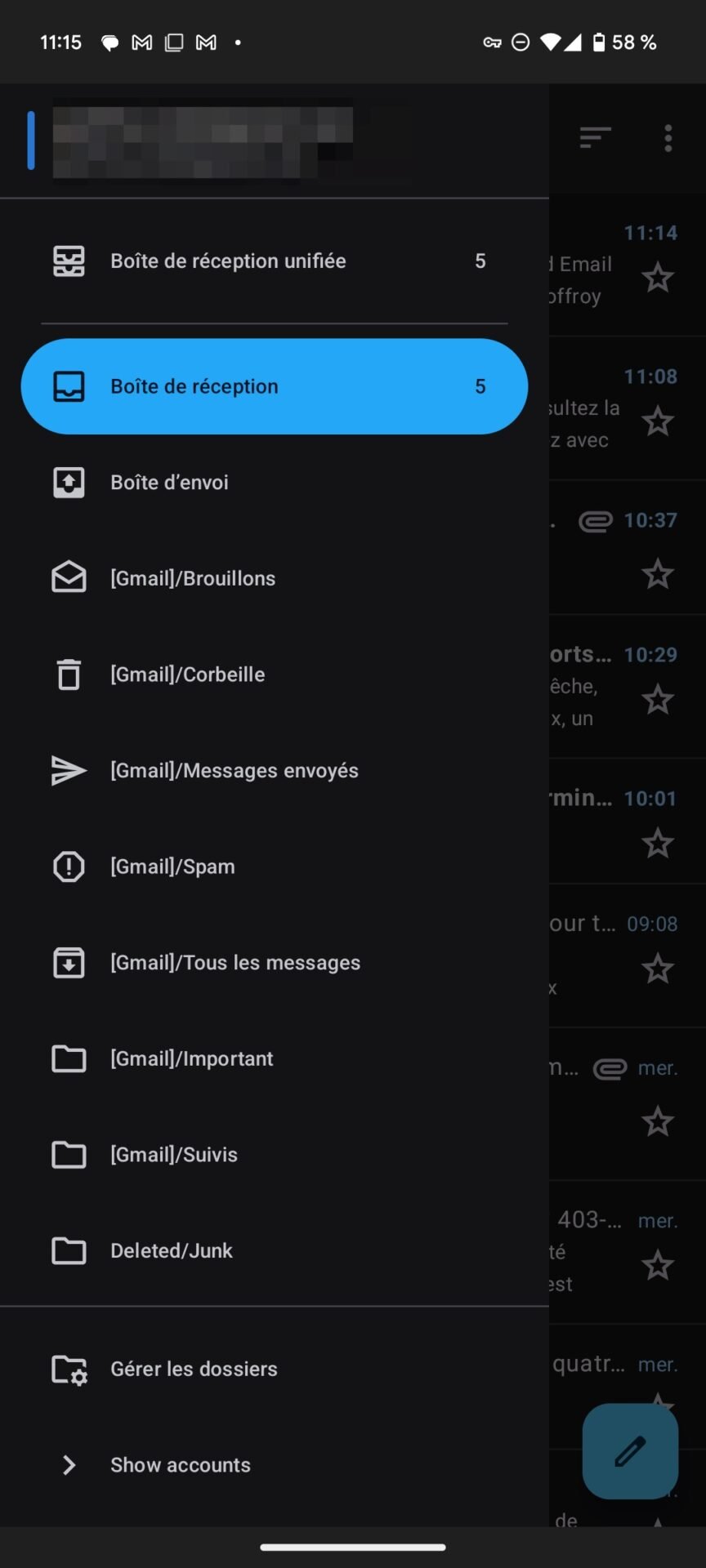Open the three-dot overflow menu
The image size is (706, 1568).
coord(668,138)
